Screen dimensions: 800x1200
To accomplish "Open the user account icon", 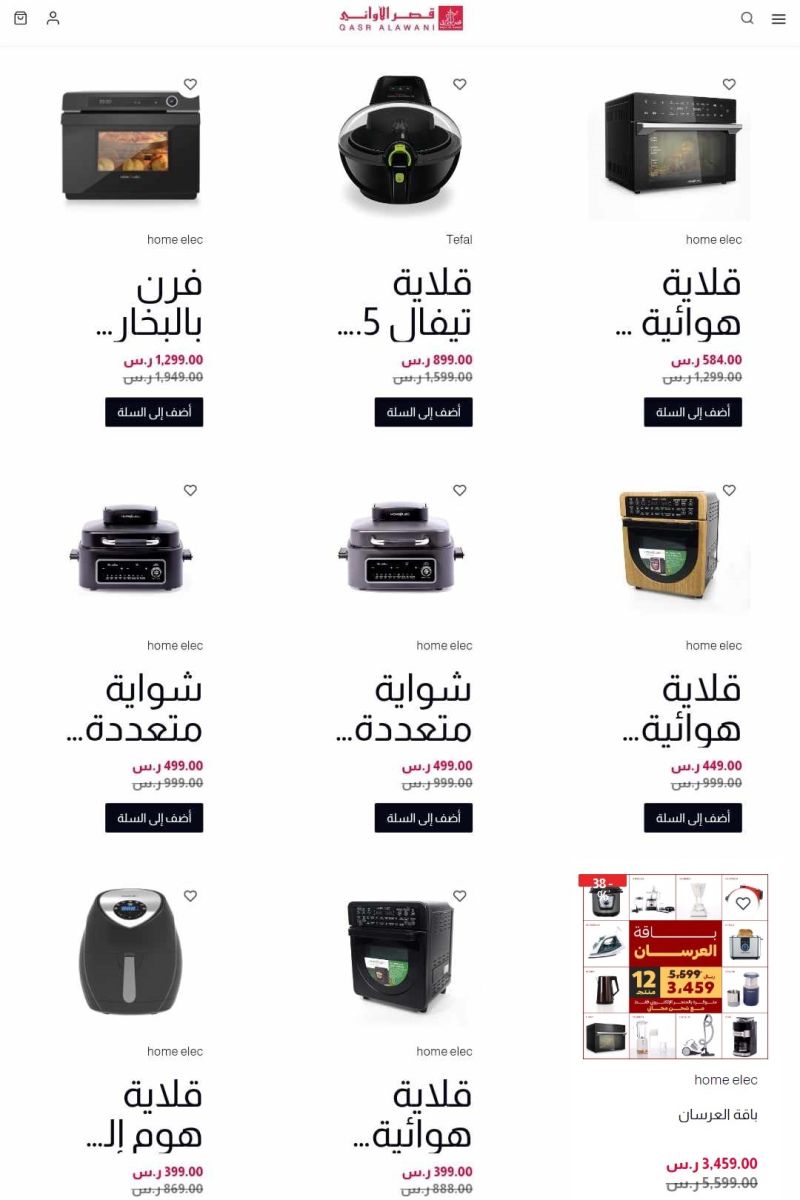I will coord(53,18).
